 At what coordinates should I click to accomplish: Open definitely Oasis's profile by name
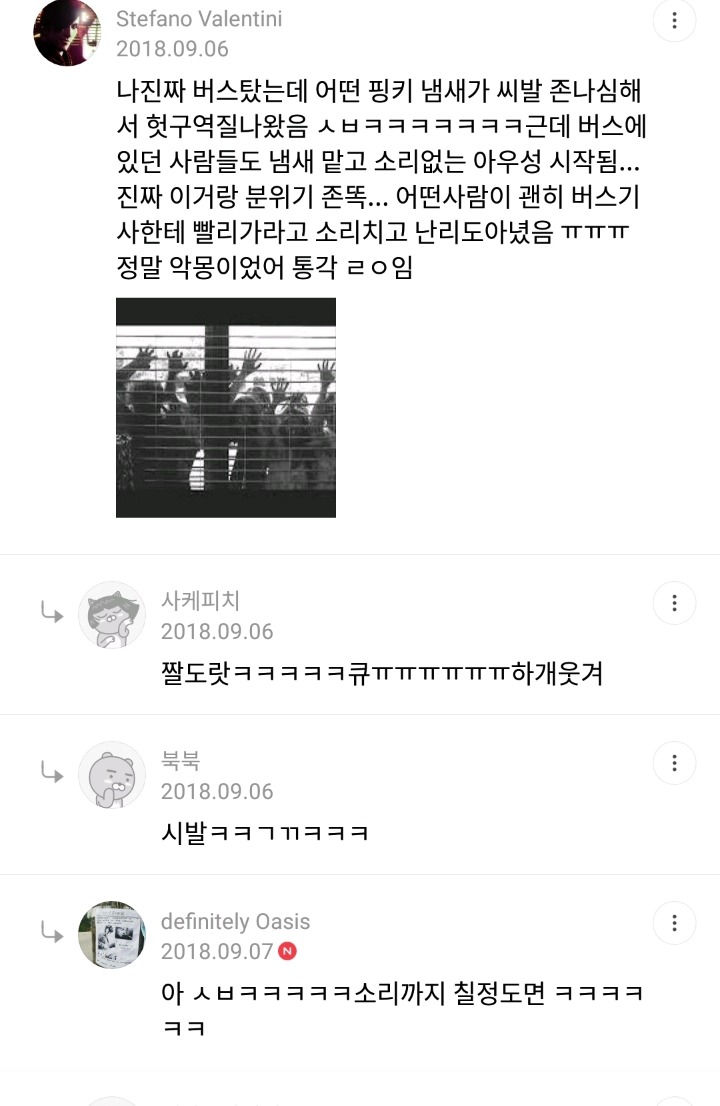coord(235,921)
